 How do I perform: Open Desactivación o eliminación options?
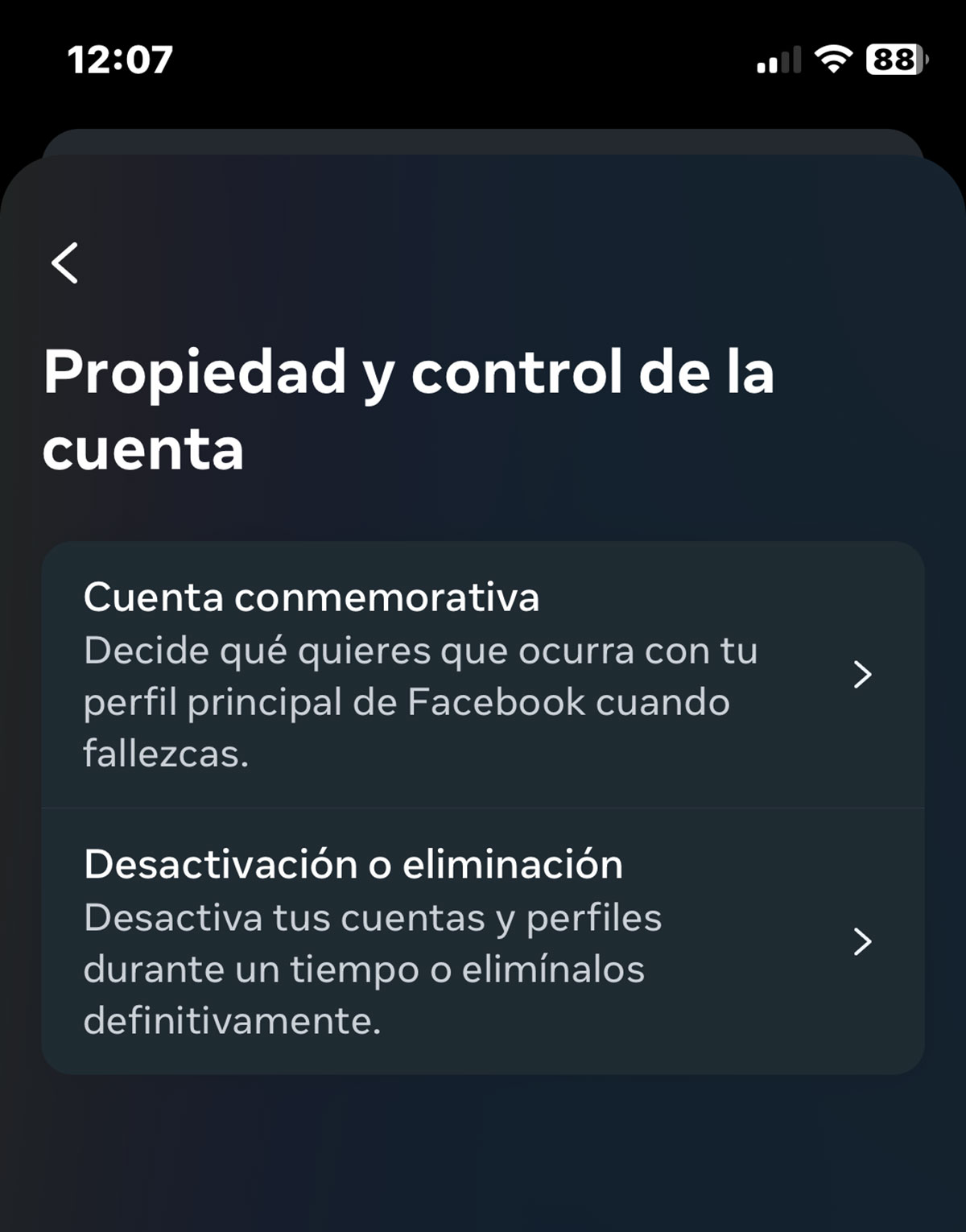tap(481, 941)
